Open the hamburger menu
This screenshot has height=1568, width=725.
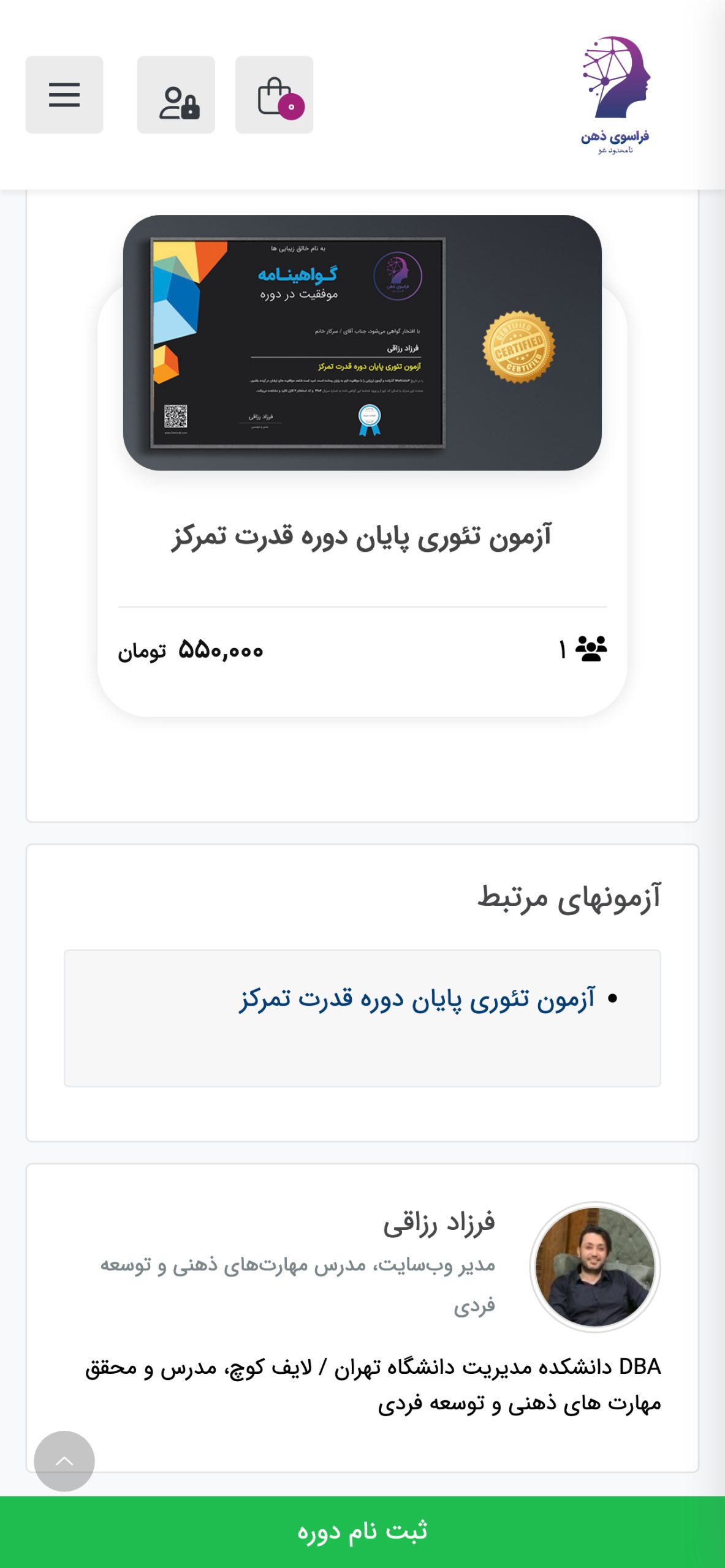tap(64, 95)
